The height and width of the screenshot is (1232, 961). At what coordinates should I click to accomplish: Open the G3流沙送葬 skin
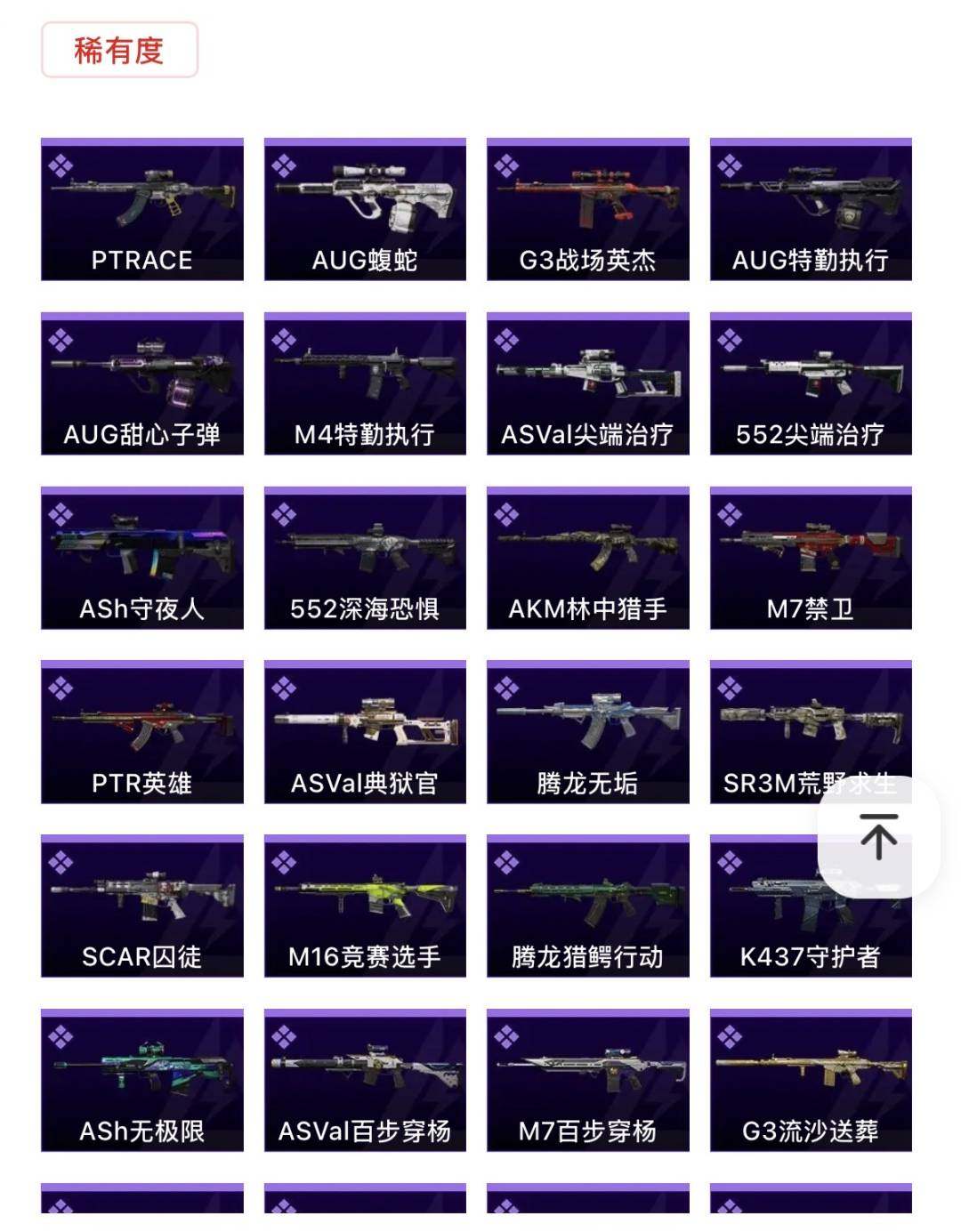[x=811, y=1081]
